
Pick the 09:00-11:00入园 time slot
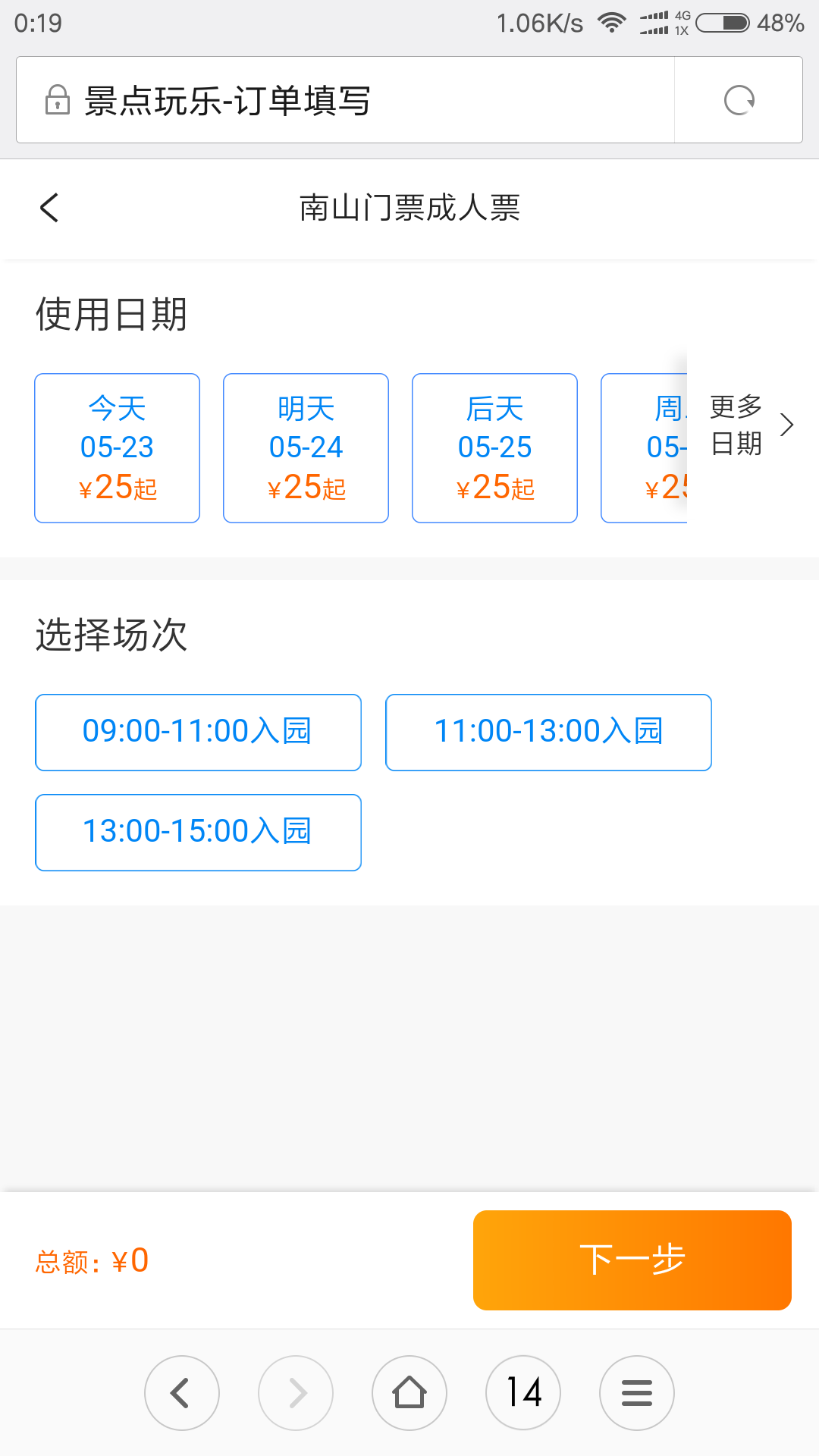point(198,733)
